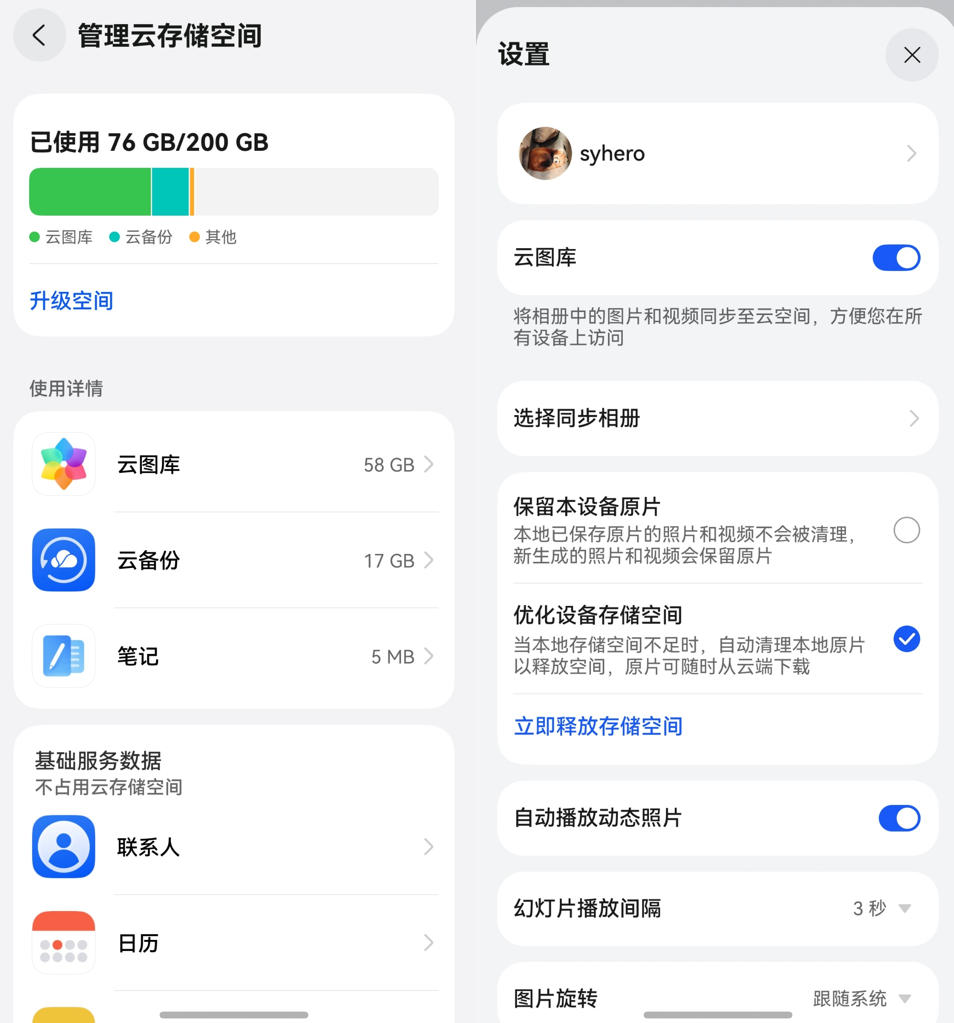Open 选择同步相册
Viewport: 954px width, 1023px height.
pos(717,418)
